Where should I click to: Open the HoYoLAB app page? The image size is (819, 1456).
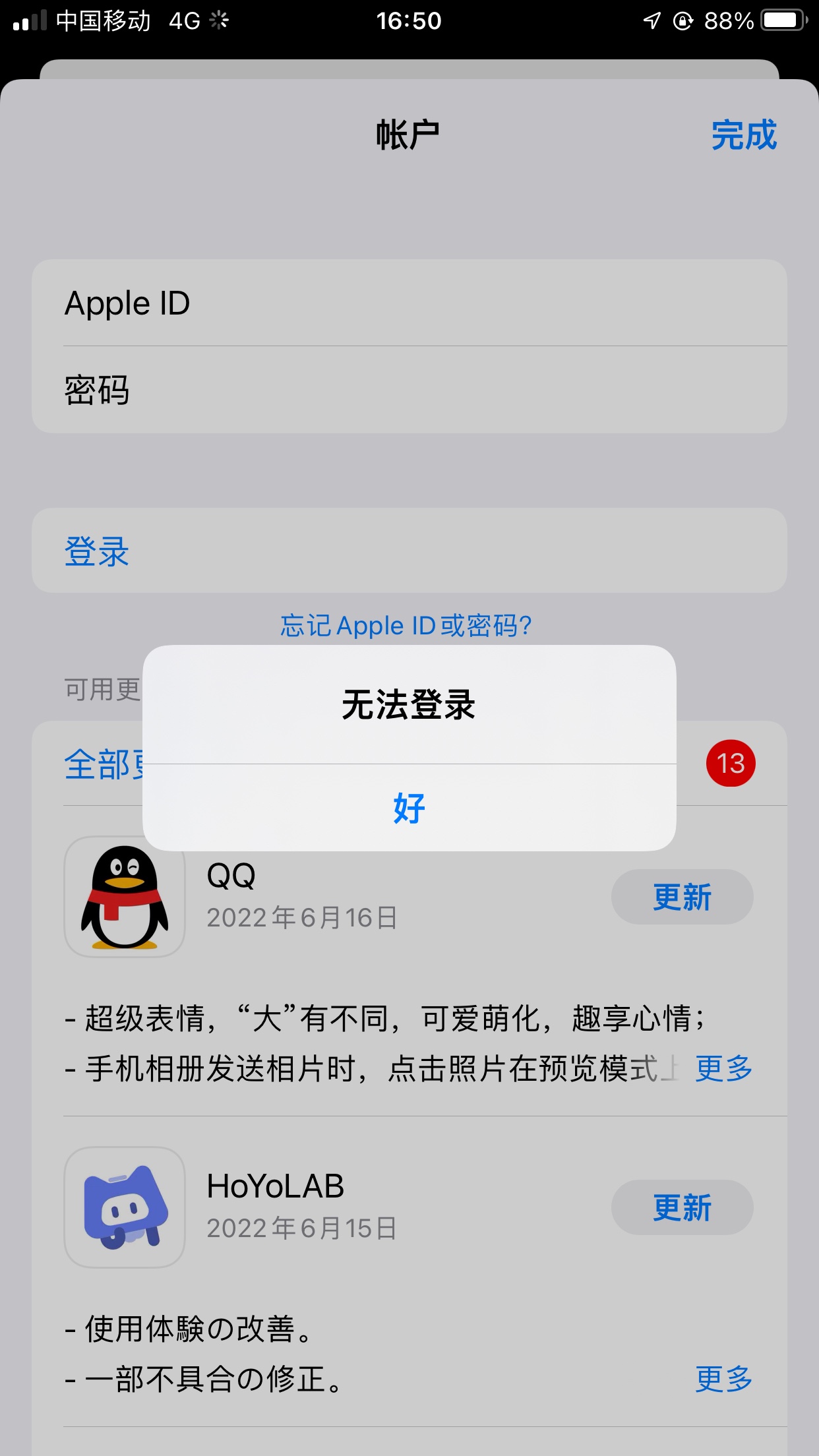pyautogui.click(x=125, y=1207)
